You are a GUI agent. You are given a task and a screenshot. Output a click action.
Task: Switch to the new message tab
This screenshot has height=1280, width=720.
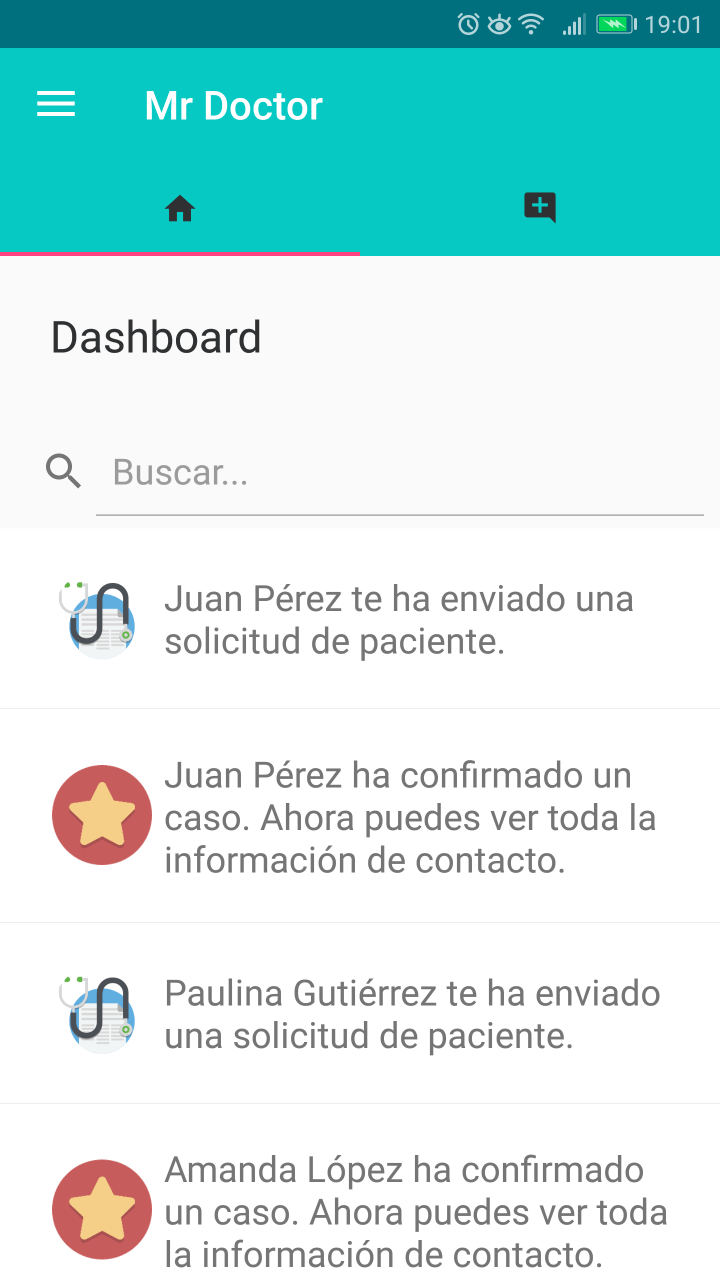pos(540,208)
